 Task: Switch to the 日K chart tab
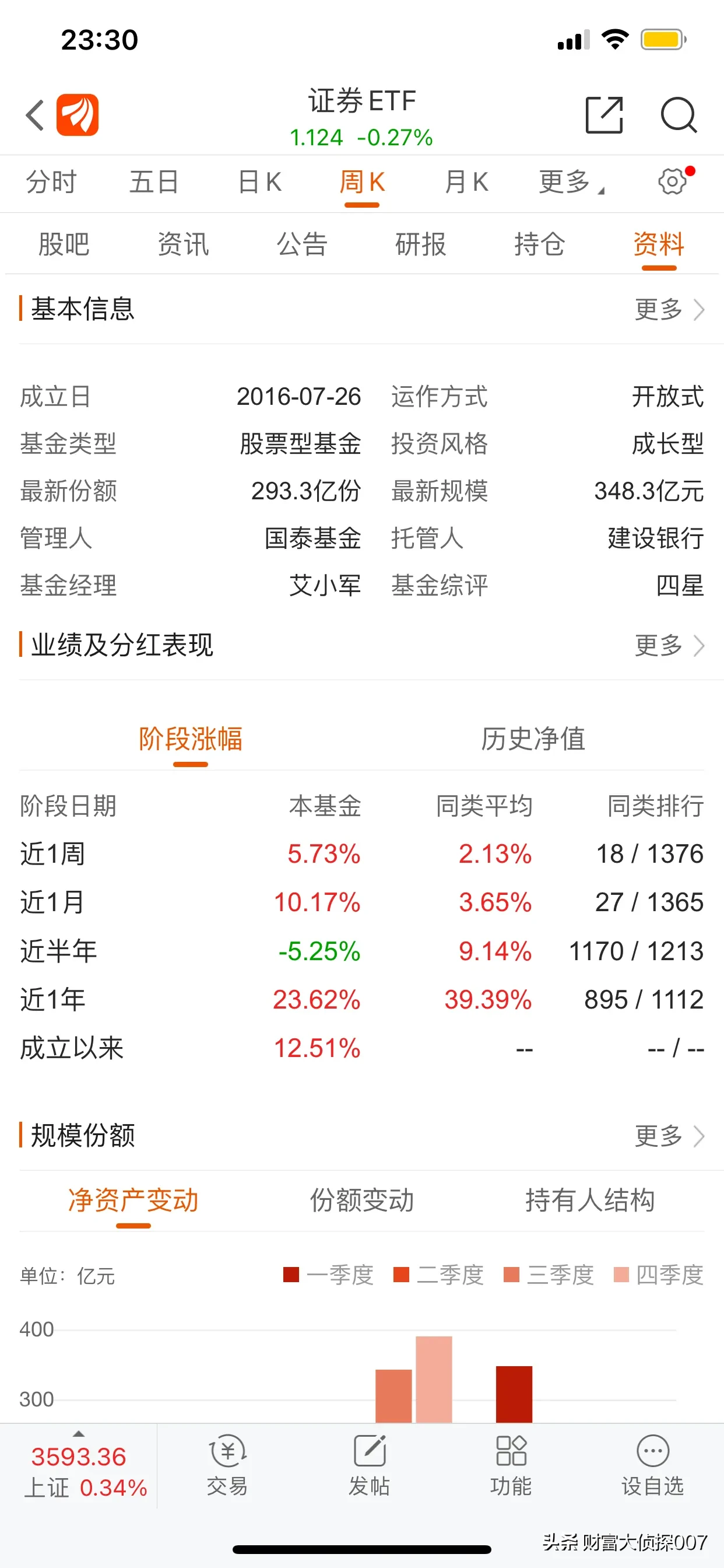(260, 182)
